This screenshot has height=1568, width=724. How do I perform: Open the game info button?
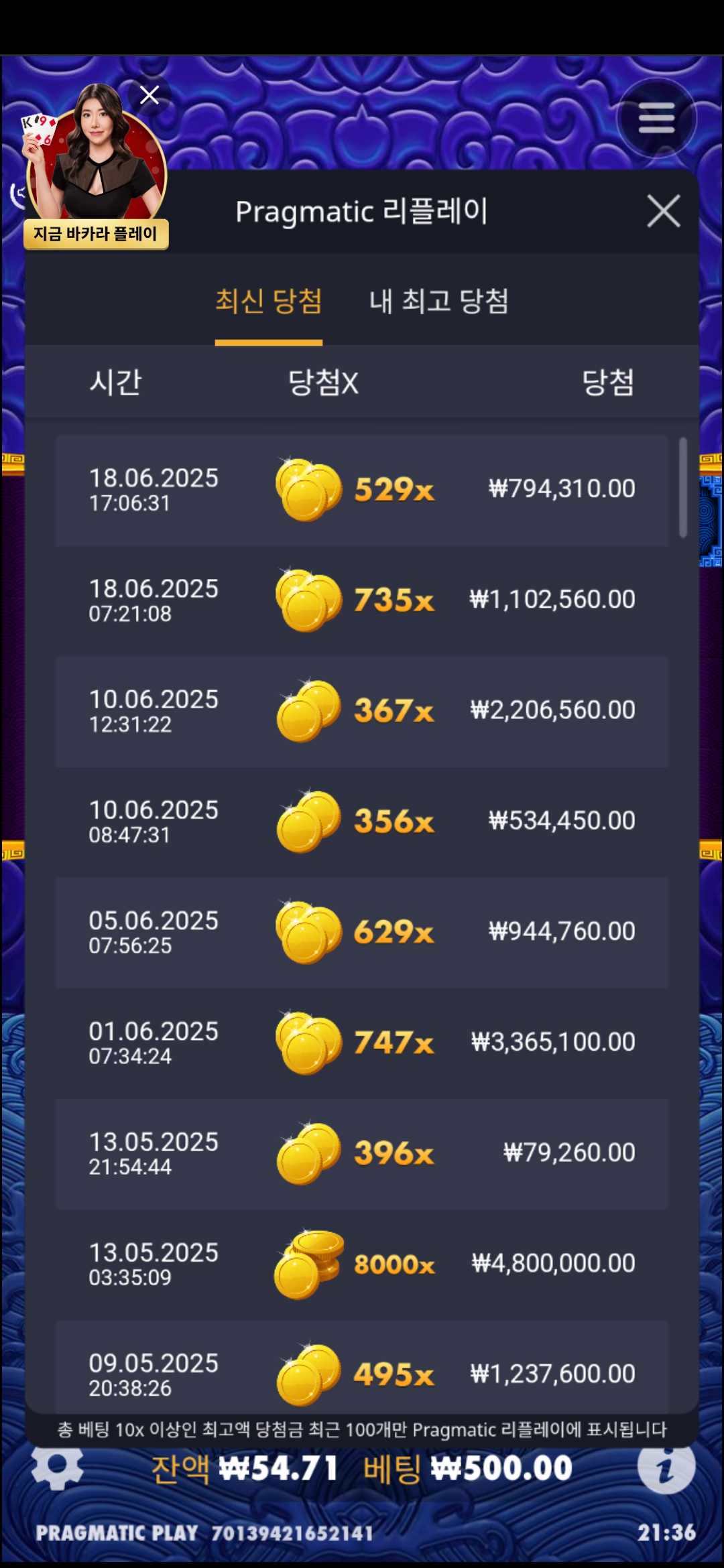(666, 1467)
